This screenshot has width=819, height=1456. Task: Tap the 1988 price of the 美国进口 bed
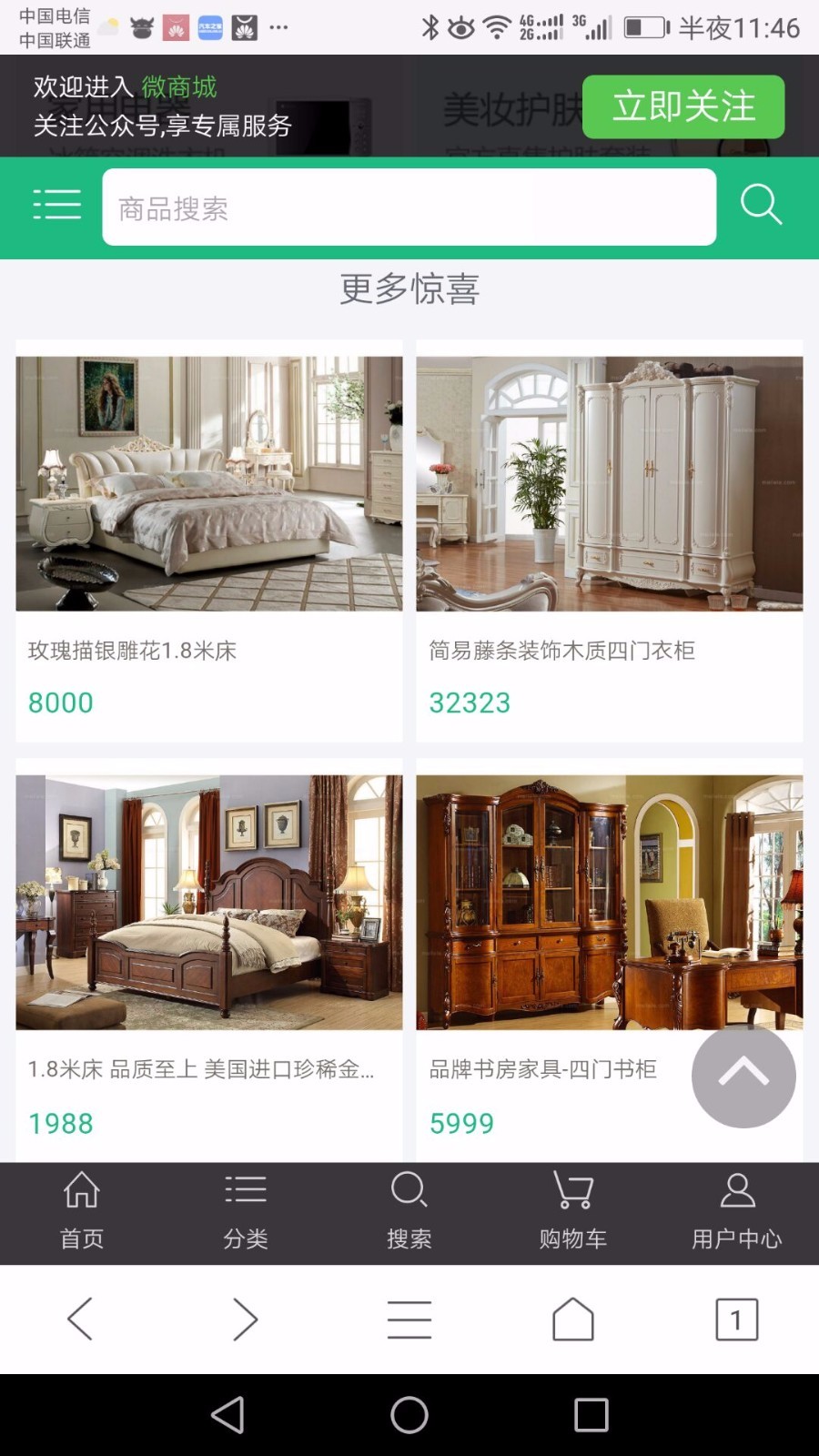coord(61,1123)
